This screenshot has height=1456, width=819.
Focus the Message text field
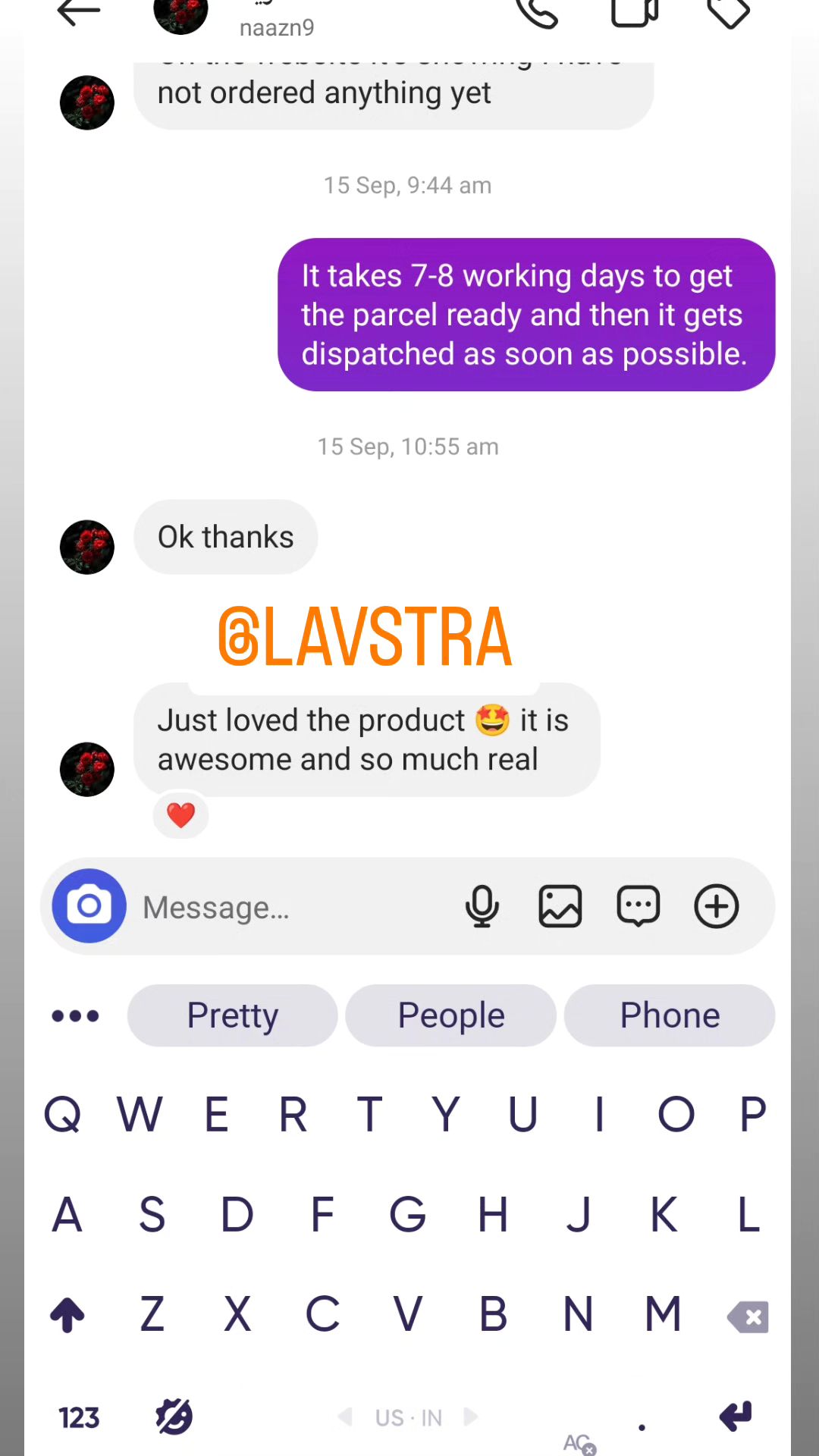point(296,907)
